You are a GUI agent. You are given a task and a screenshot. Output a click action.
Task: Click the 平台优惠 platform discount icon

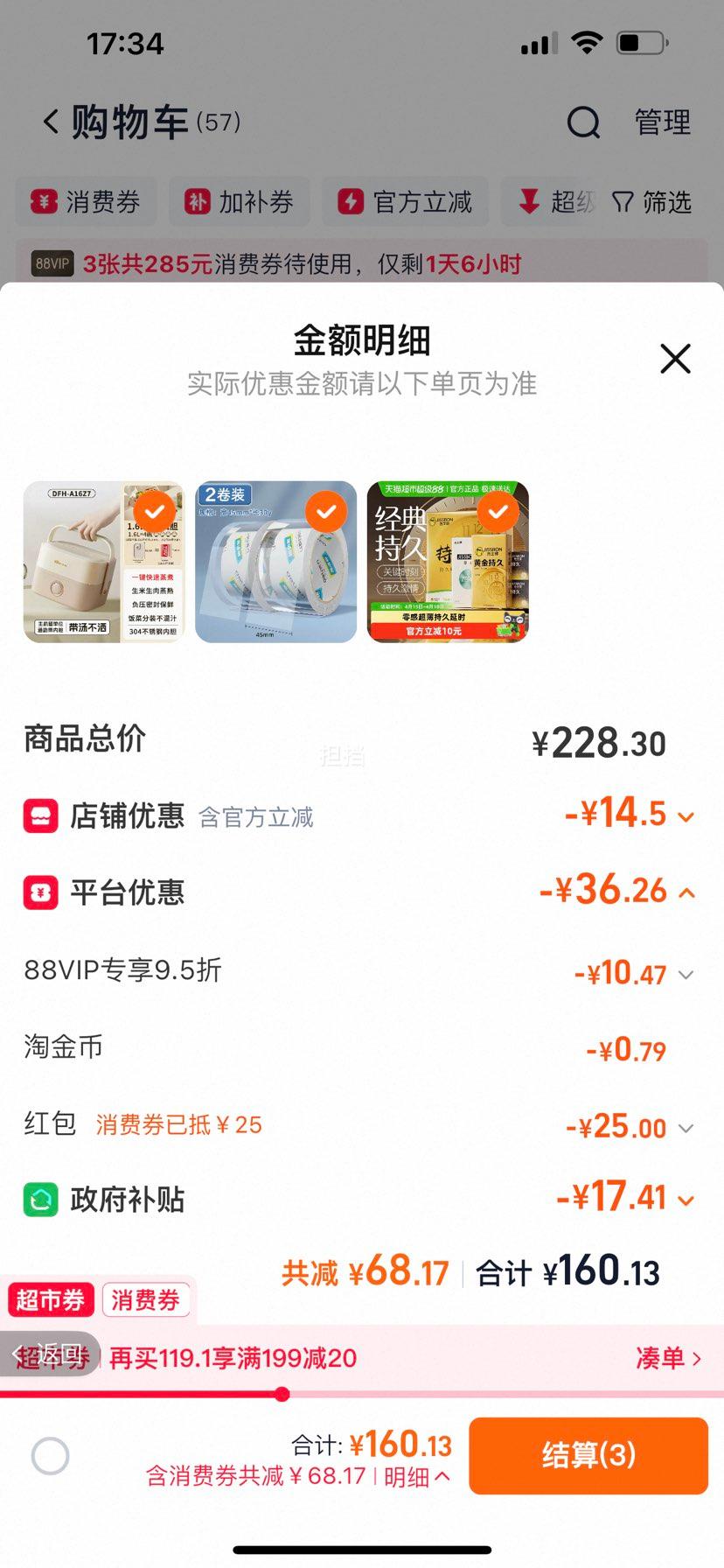(39, 892)
